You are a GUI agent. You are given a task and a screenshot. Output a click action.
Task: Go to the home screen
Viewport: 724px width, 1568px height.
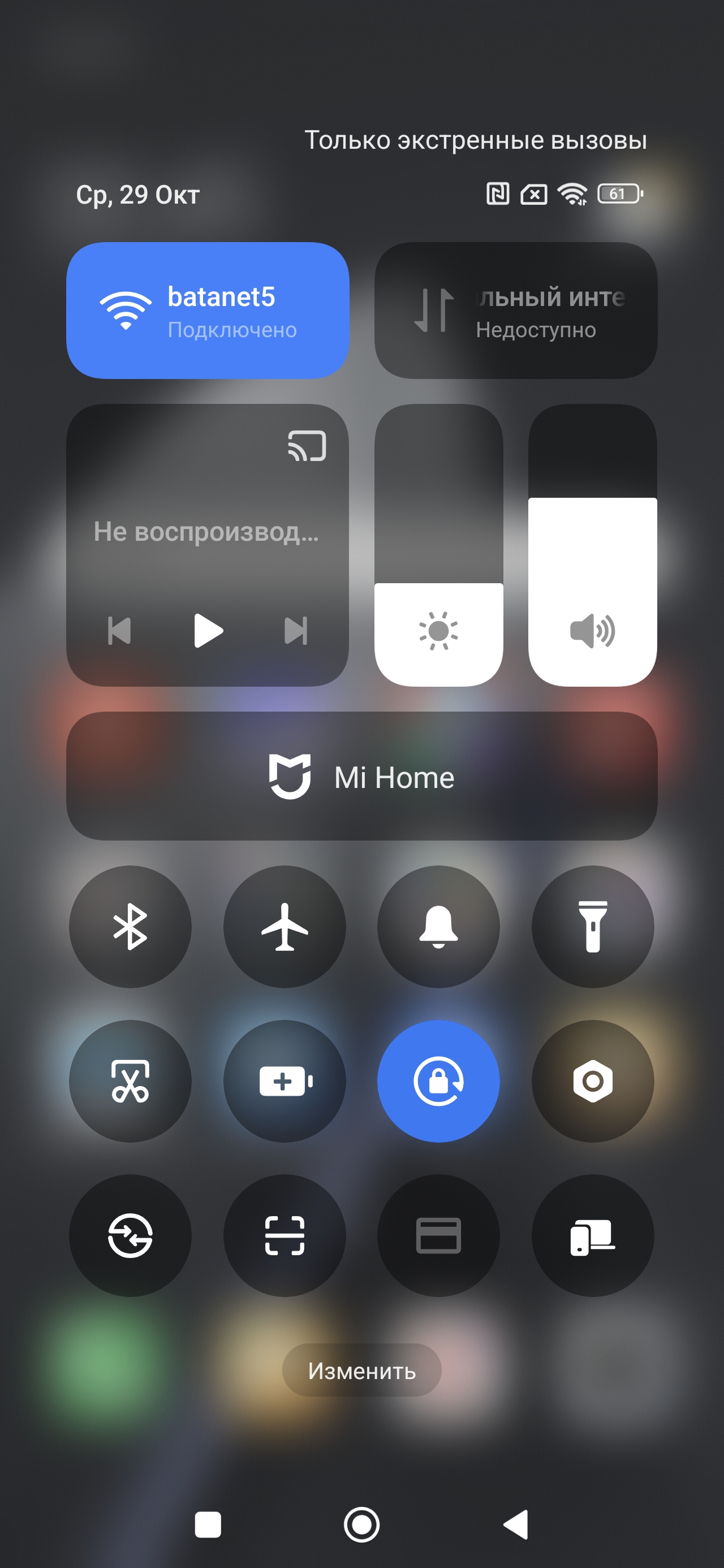(361, 1525)
